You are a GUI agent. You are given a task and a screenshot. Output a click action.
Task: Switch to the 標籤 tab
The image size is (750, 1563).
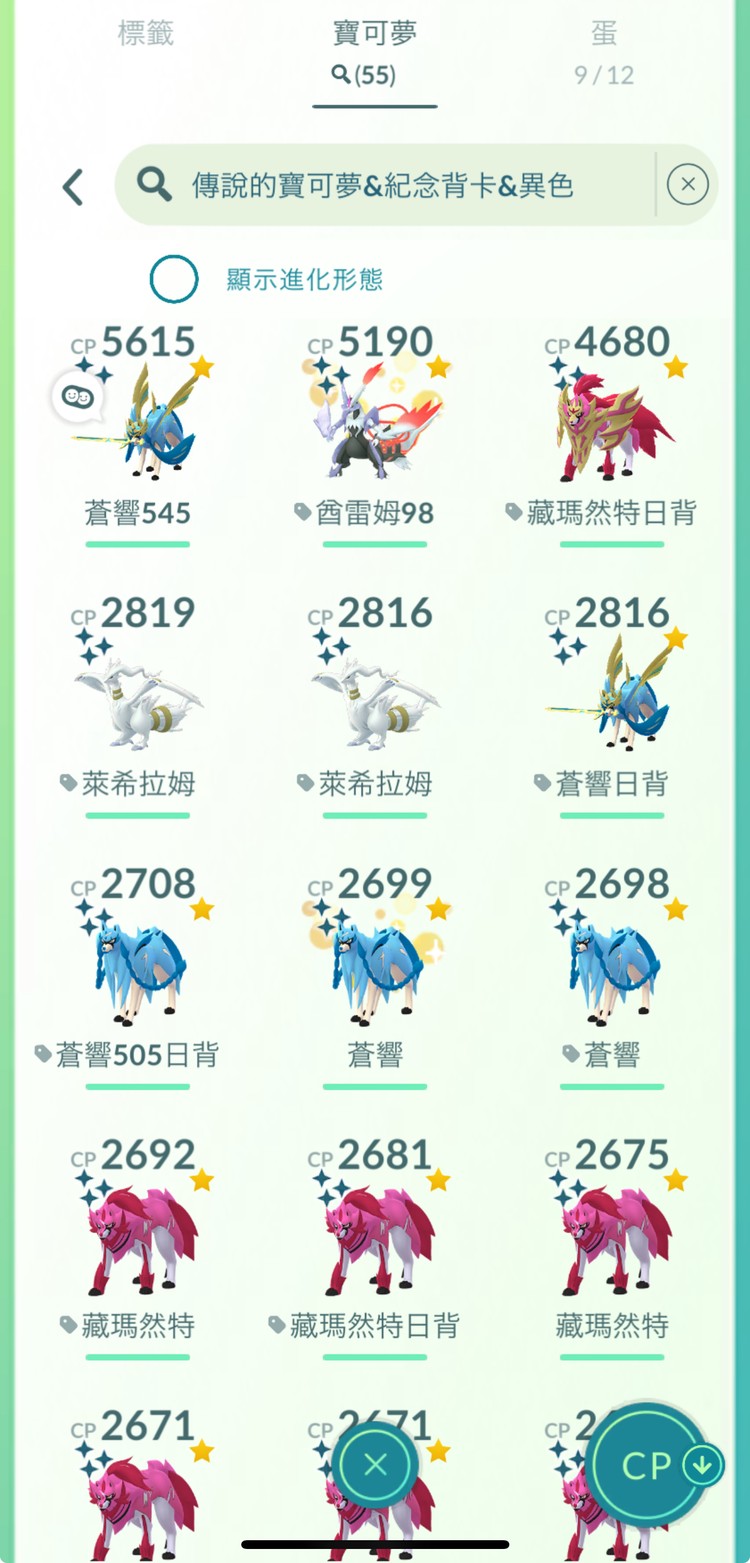pos(146,34)
